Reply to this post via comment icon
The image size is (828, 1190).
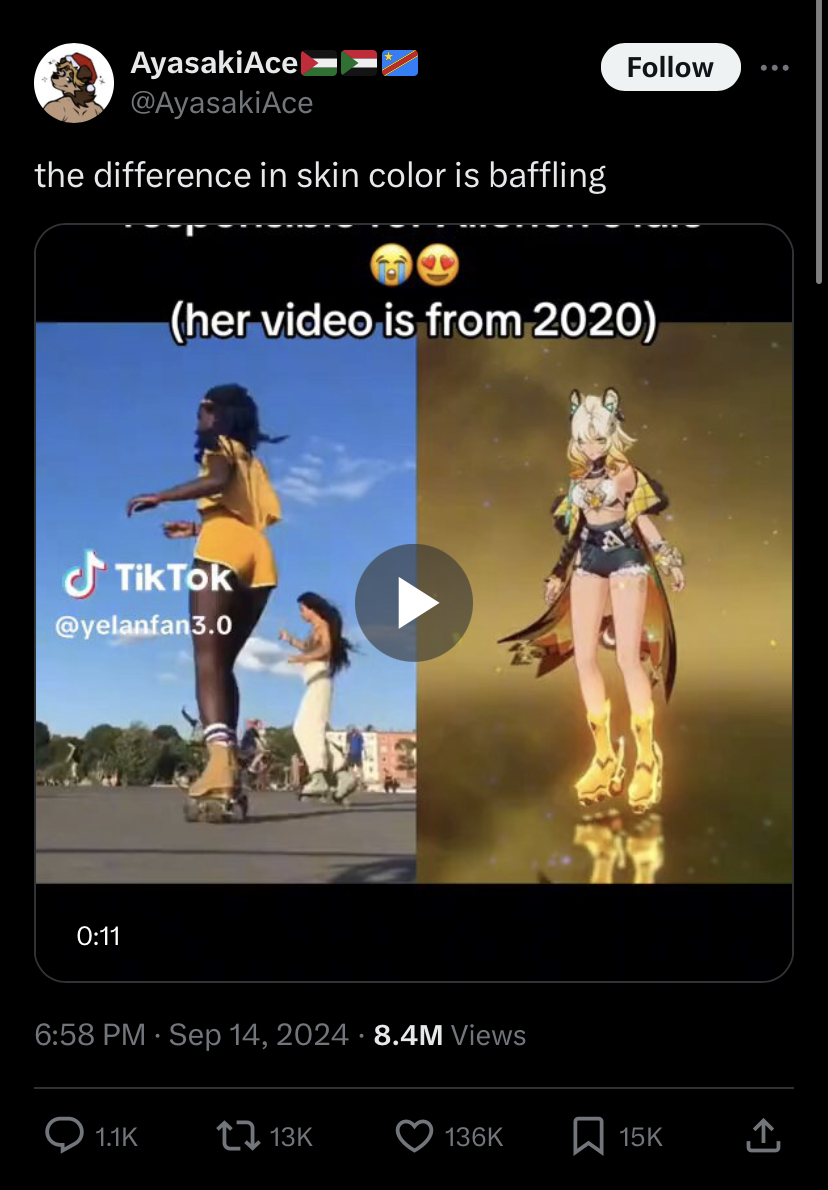point(67,1135)
